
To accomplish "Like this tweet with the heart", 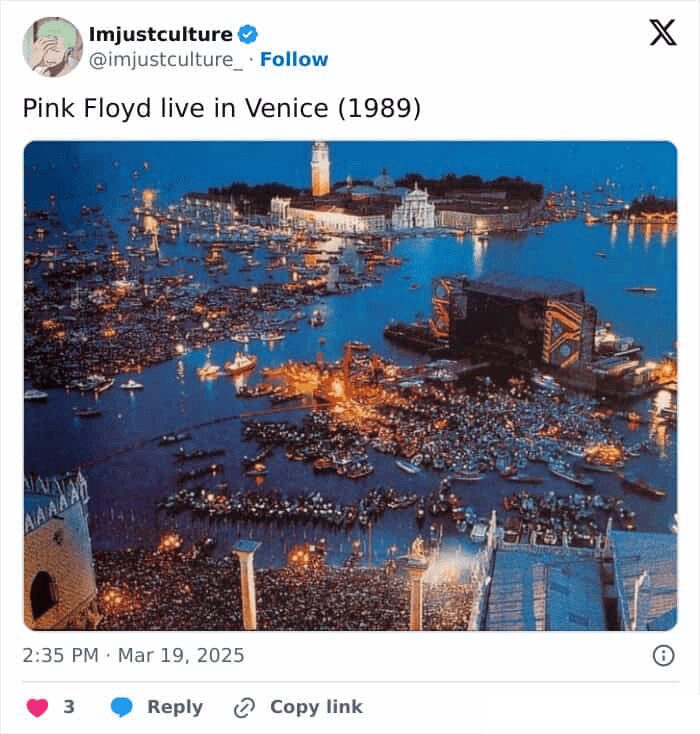I will (x=38, y=707).
